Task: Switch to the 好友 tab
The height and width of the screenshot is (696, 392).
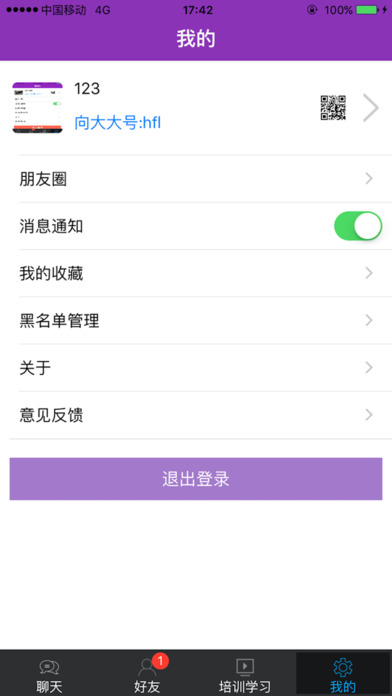Action: (x=147, y=673)
